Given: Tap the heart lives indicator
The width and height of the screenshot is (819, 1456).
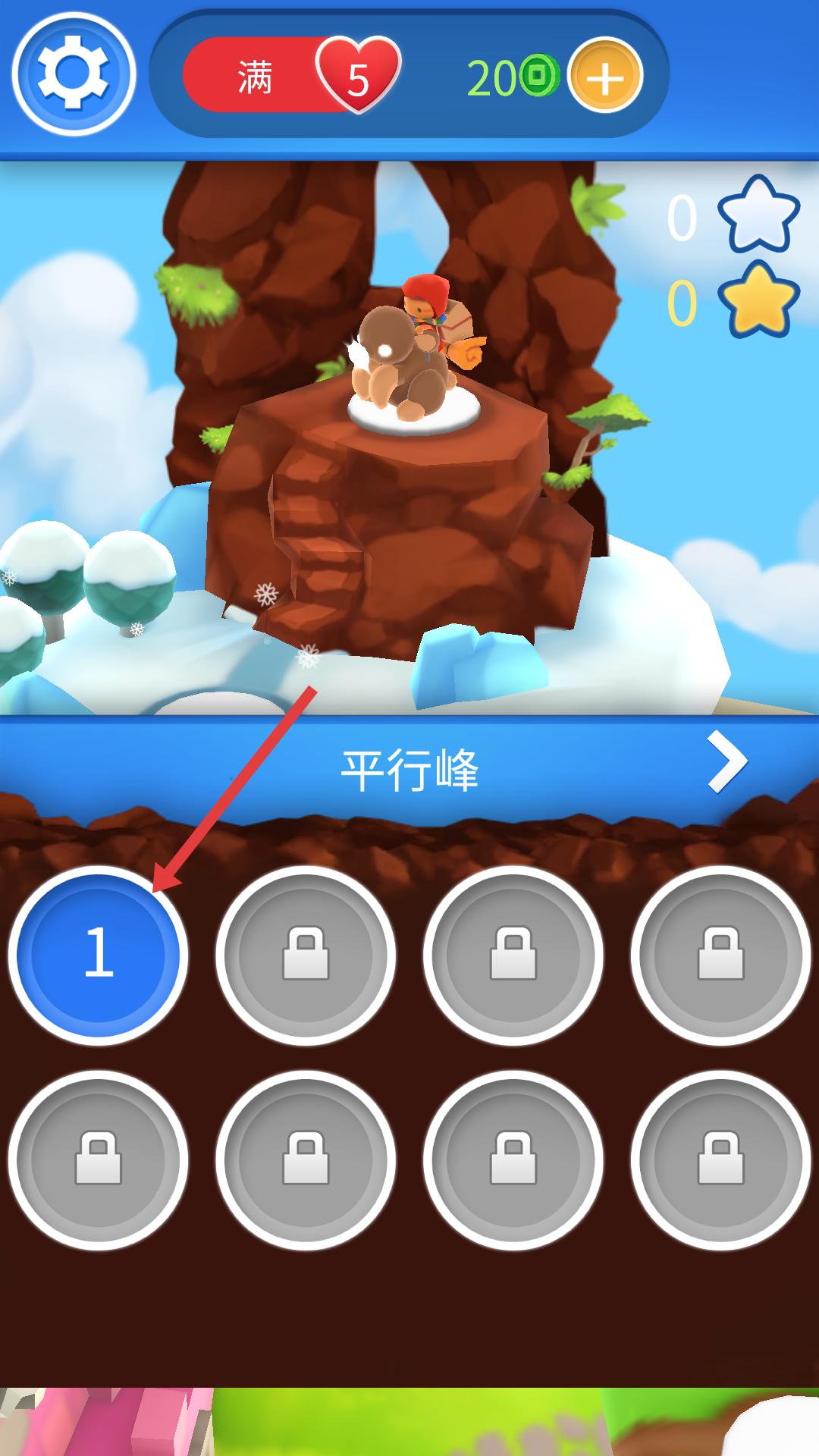Looking at the screenshot, I should coord(357,76).
